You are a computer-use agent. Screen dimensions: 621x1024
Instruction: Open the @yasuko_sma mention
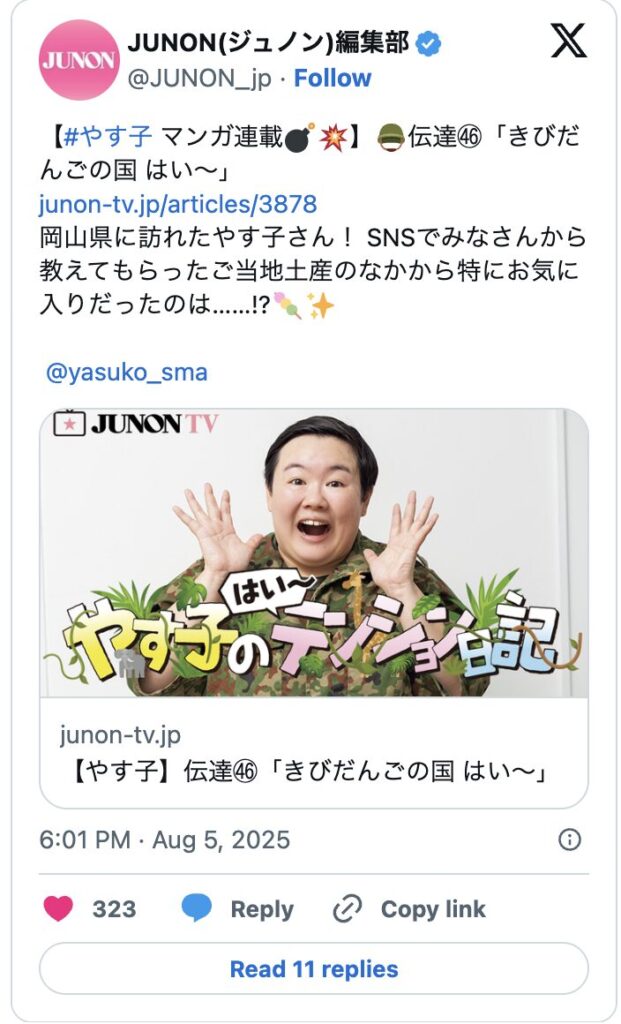(x=126, y=373)
